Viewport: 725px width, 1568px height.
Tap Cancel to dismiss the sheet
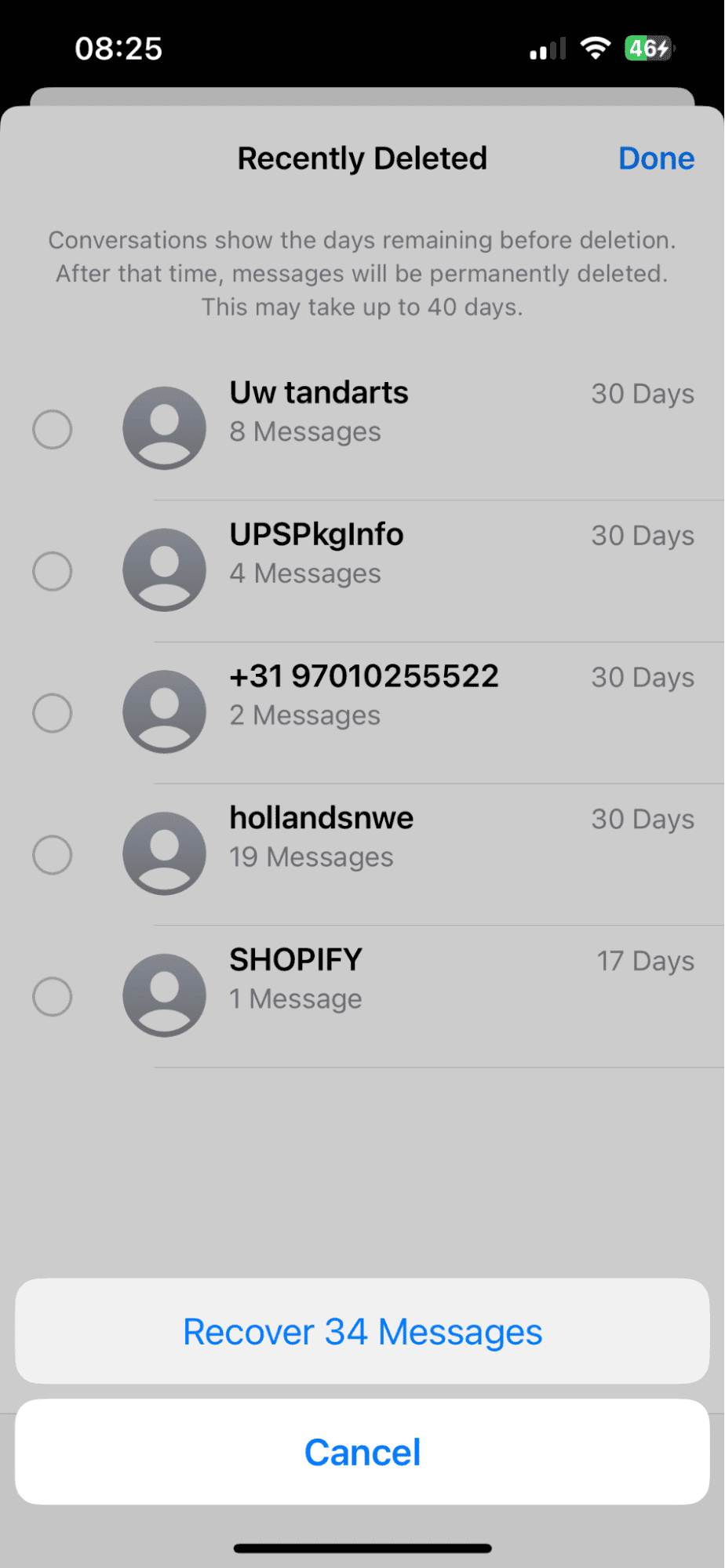click(362, 1452)
